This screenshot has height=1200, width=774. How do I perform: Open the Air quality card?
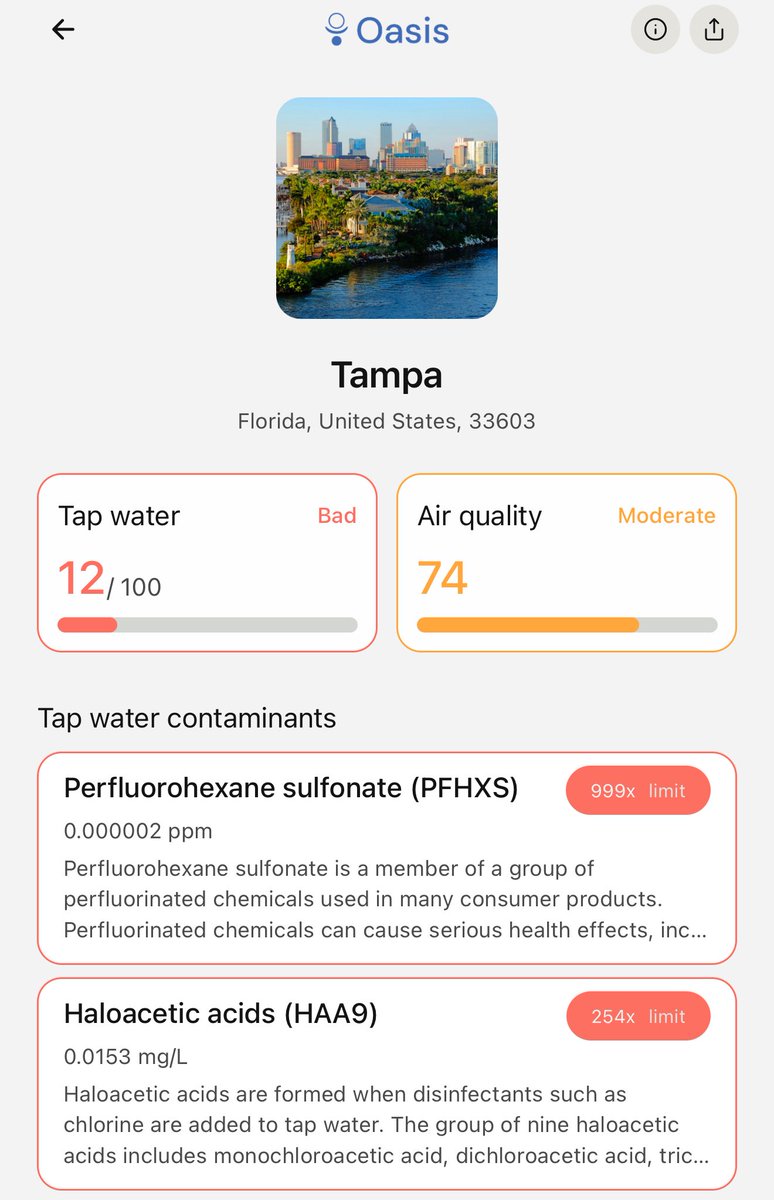566,563
